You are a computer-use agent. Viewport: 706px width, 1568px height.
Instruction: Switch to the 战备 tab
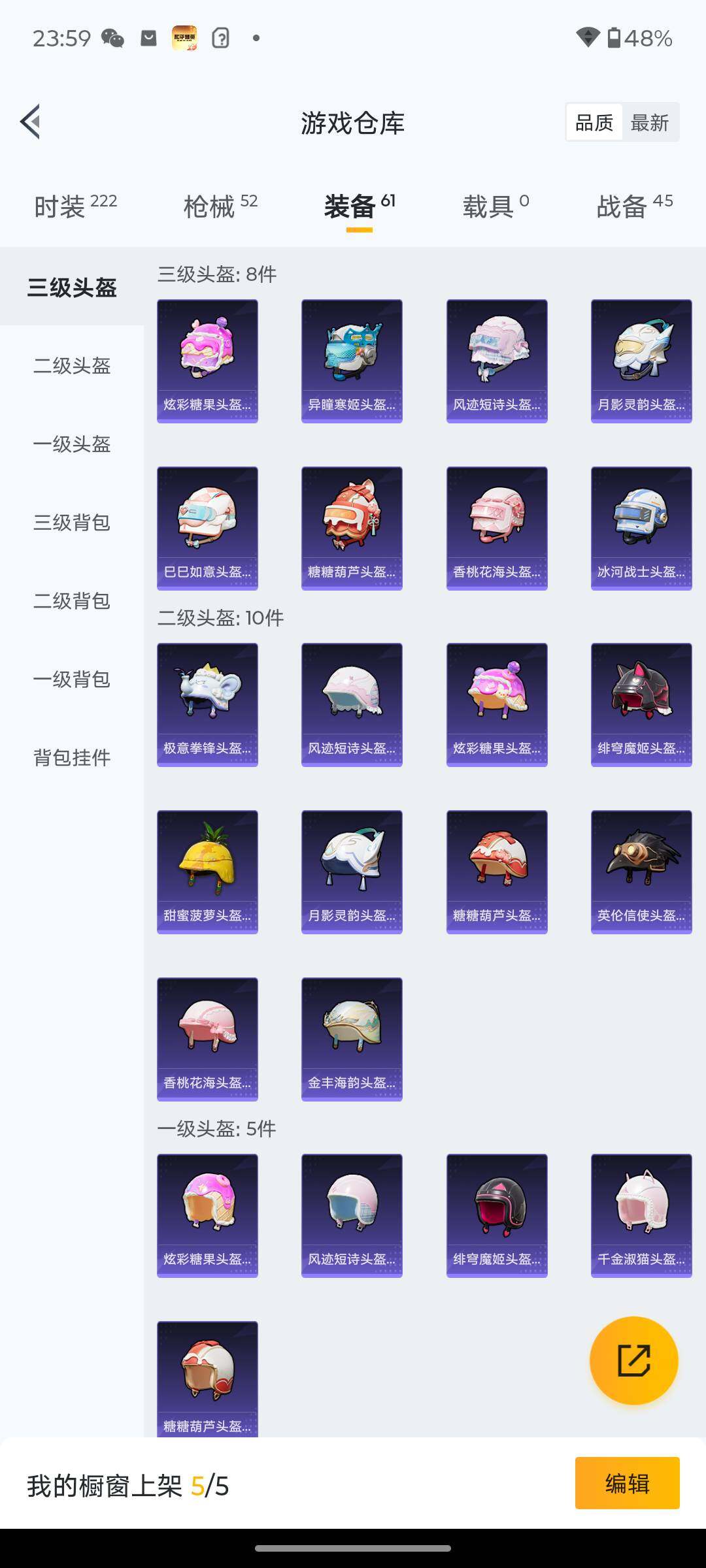(634, 206)
